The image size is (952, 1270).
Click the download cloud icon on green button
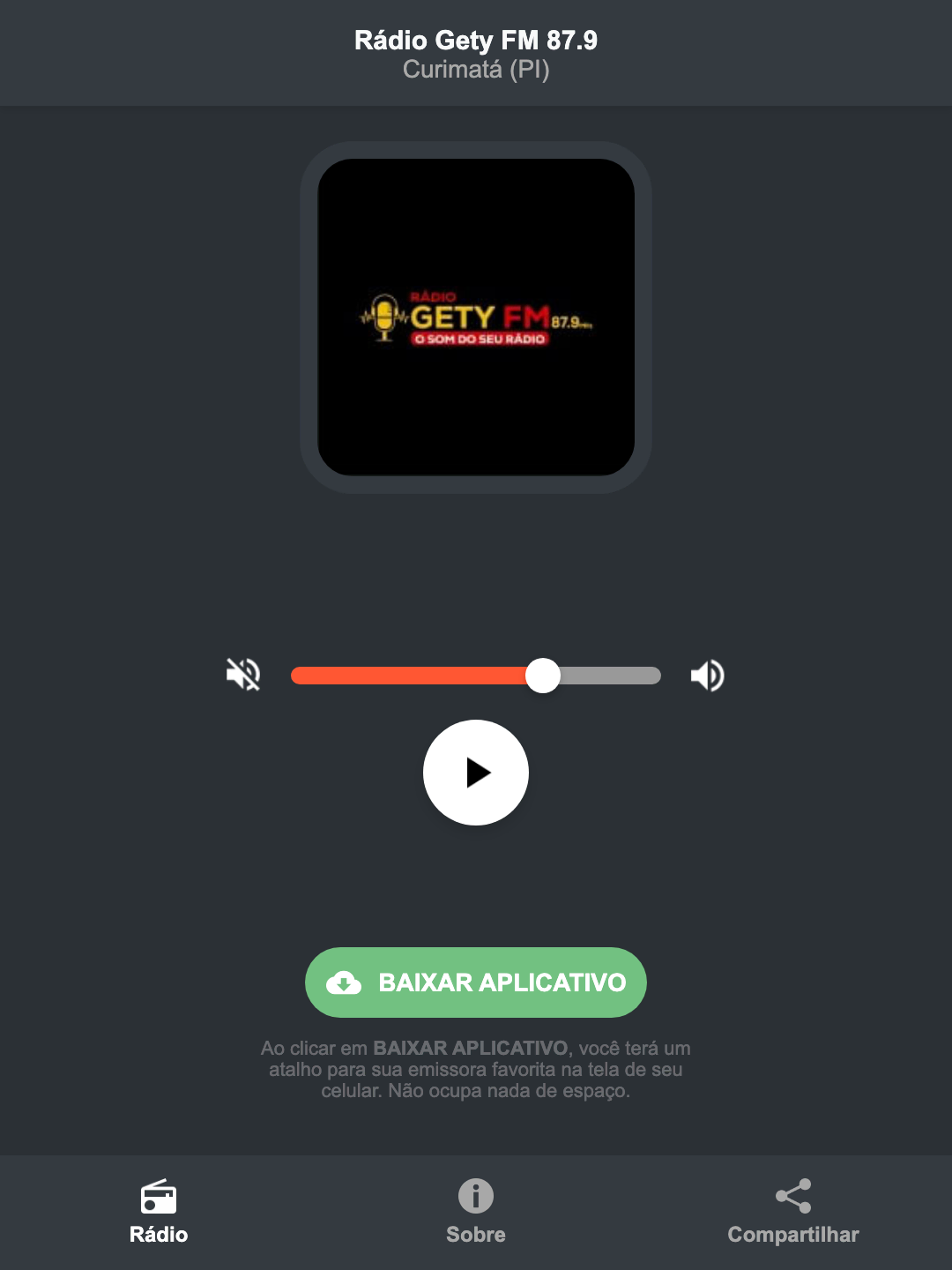[346, 982]
